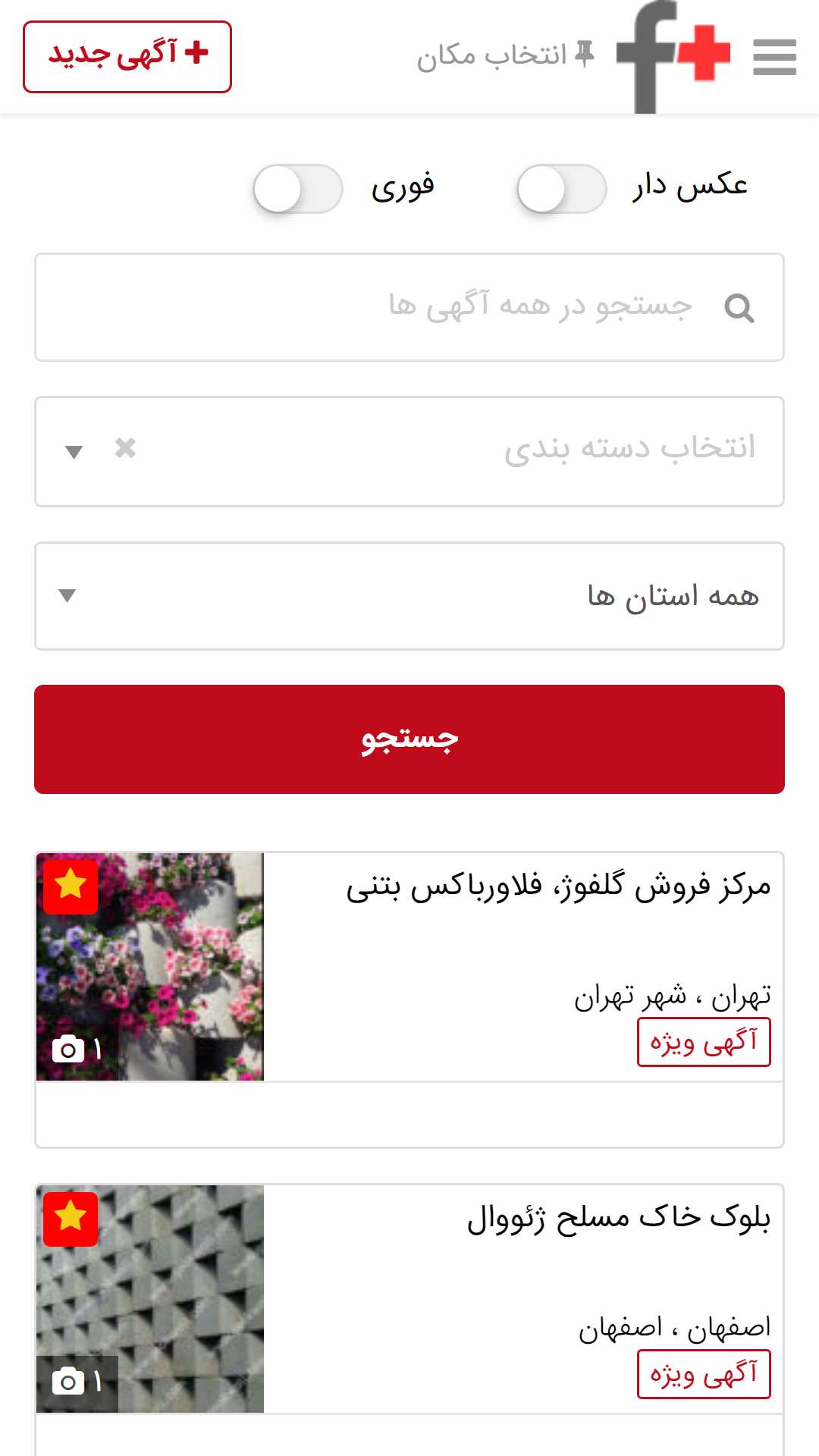Clear the category selection with the X

click(x=125, y=448)
